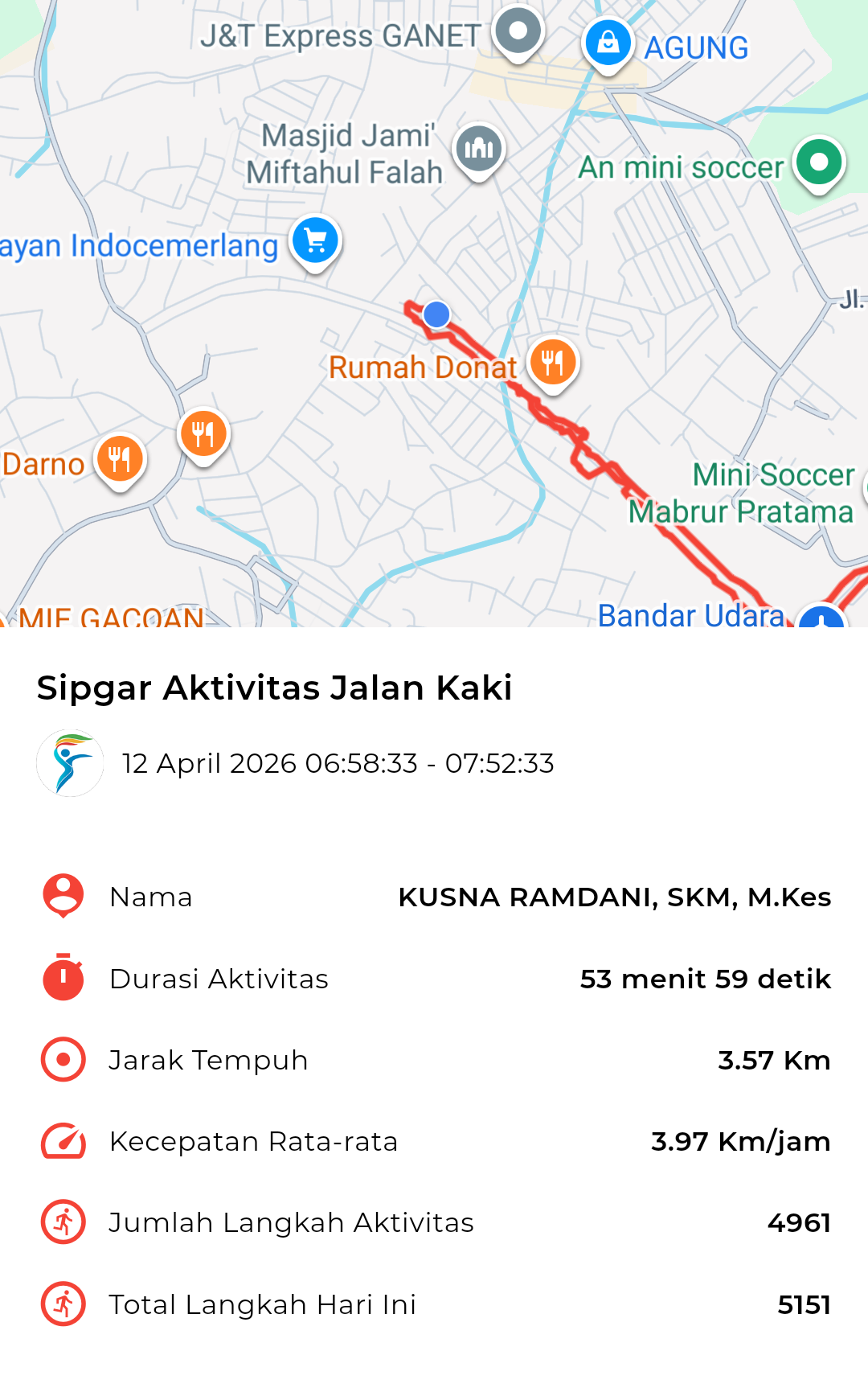
Task: Tap the Darno restaurant pin
Action: [120, 460]
